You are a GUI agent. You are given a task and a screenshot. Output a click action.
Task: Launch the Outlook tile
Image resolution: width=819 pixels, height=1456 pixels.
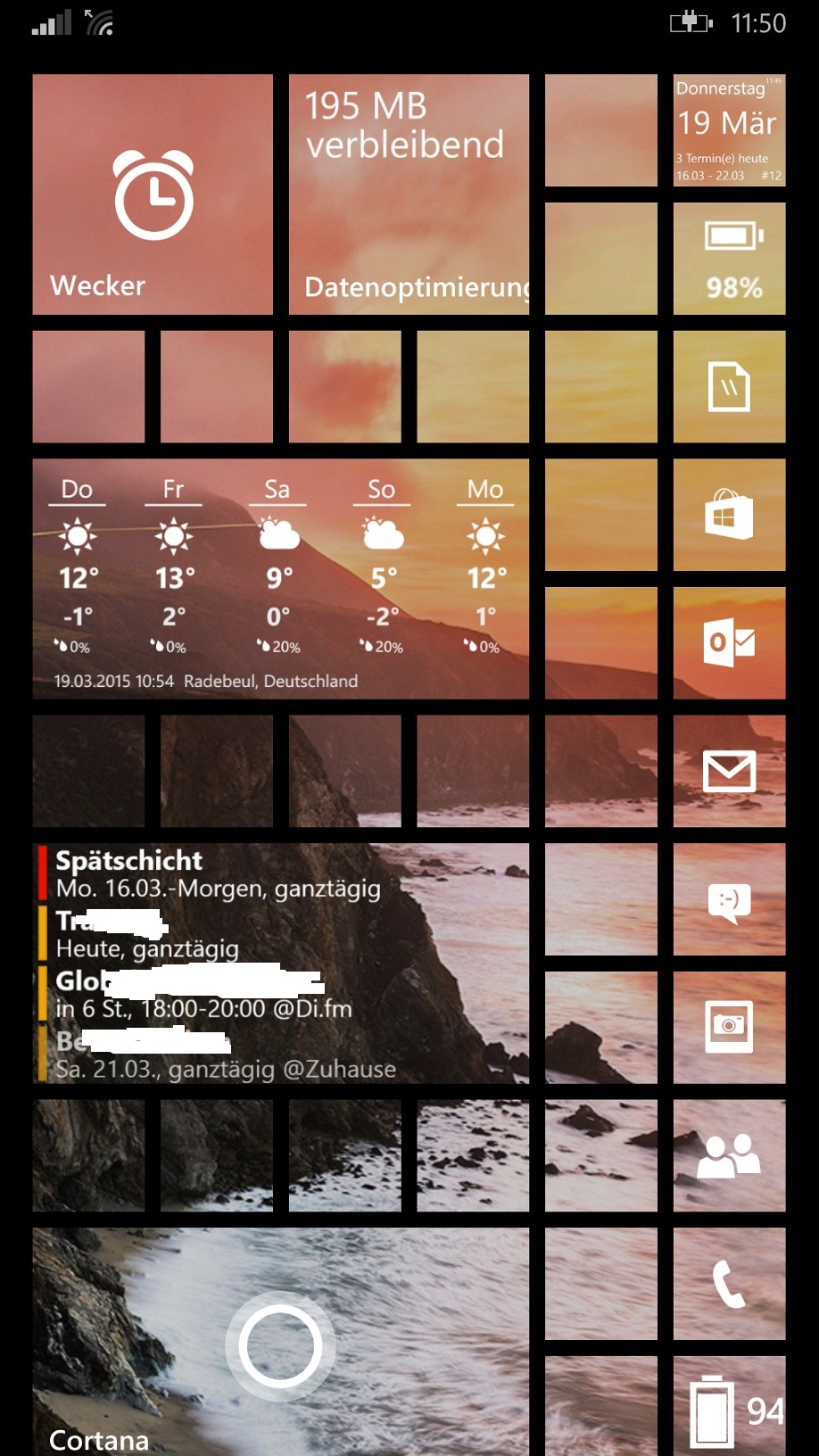729,642
